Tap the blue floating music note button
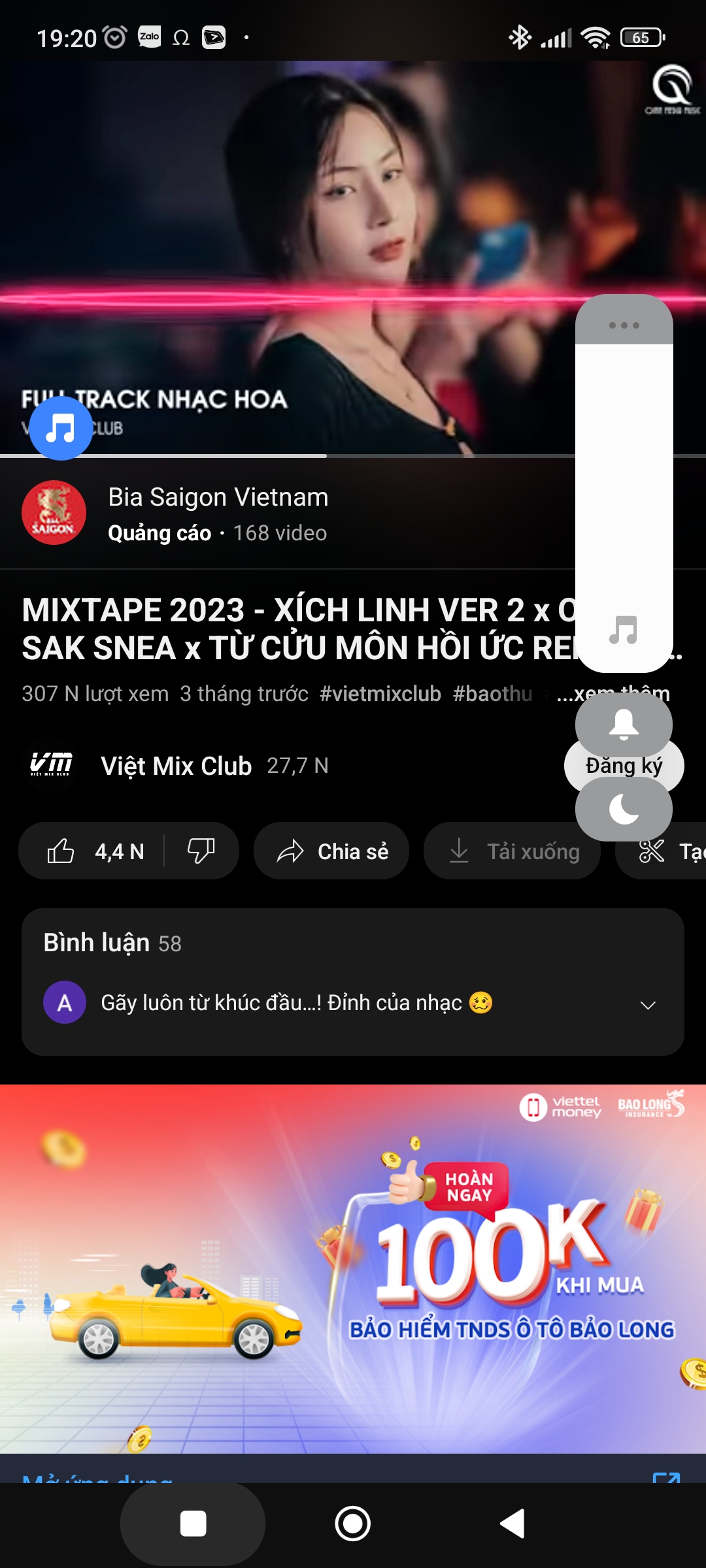This screenshot has width=706, height=1568. click(61, 429)
